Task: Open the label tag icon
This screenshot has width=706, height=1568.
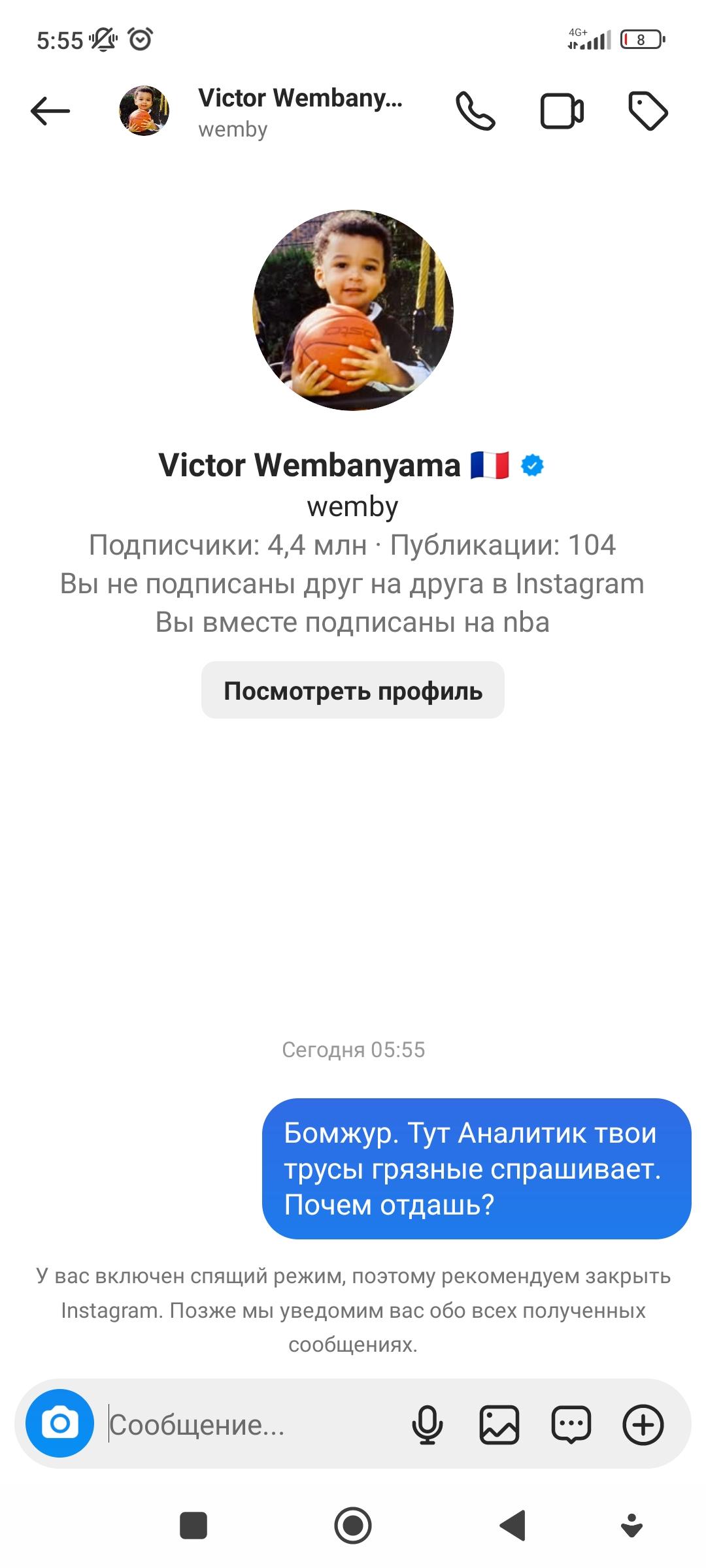Action: (648, 110)
